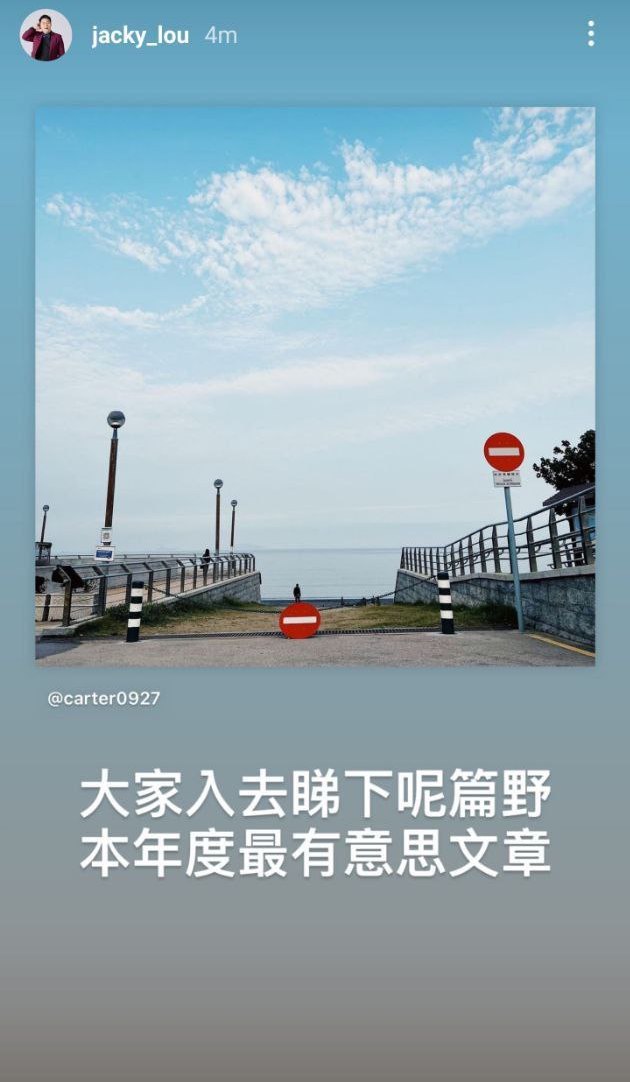Open the story overflow menu
This screenshot has height=1082, width=630.
[591, 34]
